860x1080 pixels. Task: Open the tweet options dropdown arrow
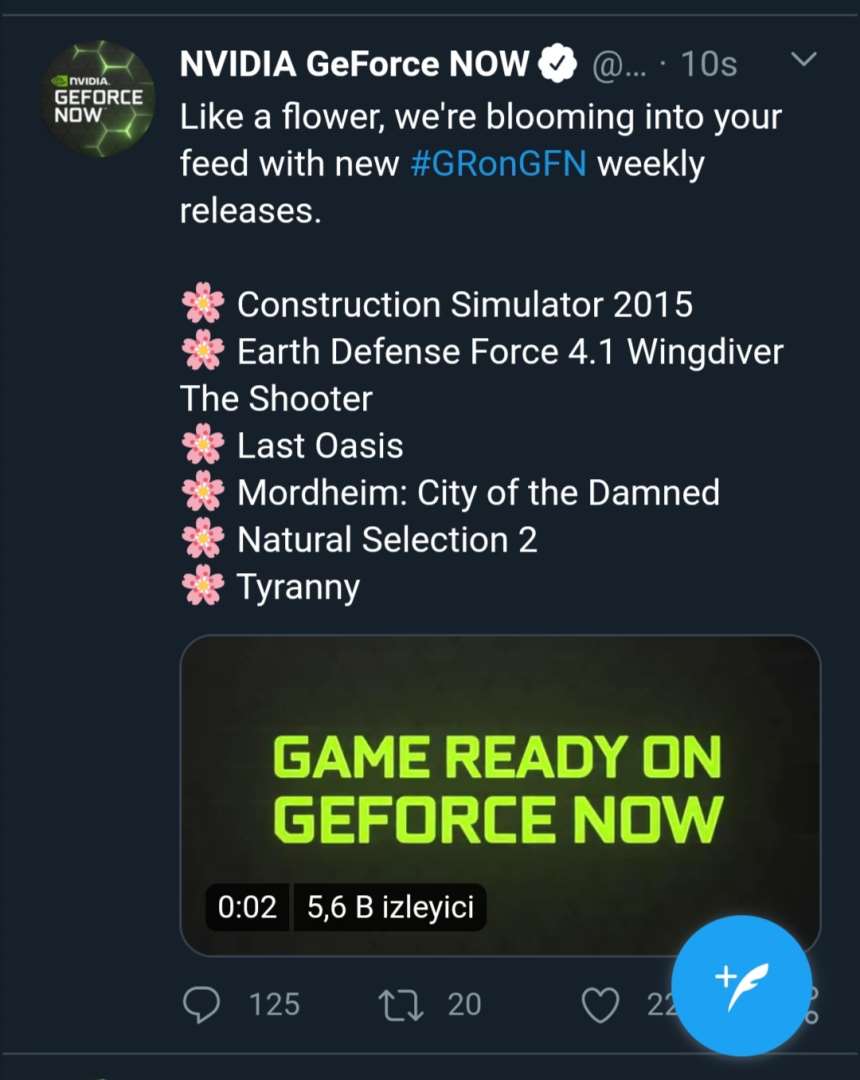point(804,61)
